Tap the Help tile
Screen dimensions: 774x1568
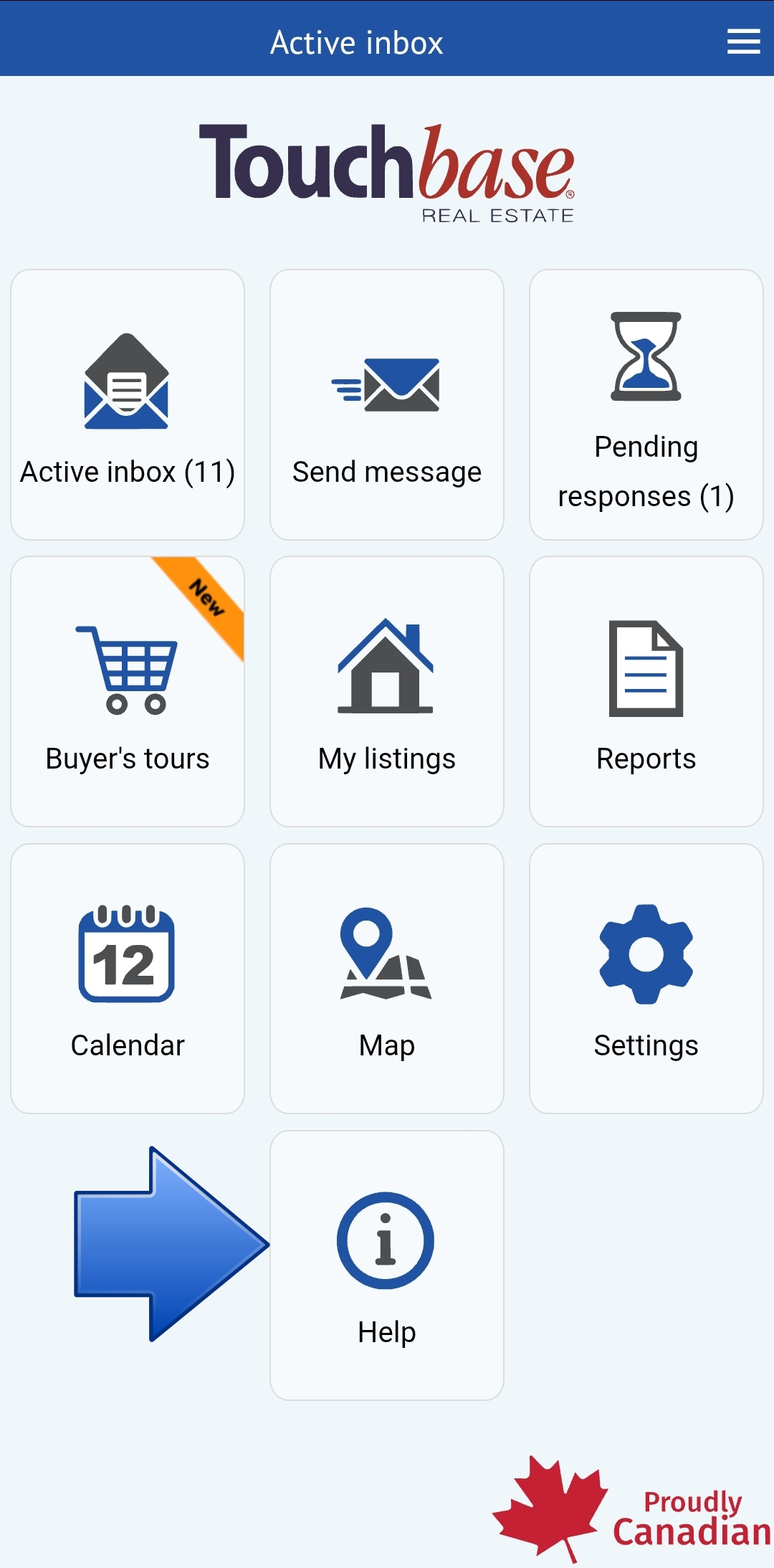387,1265
